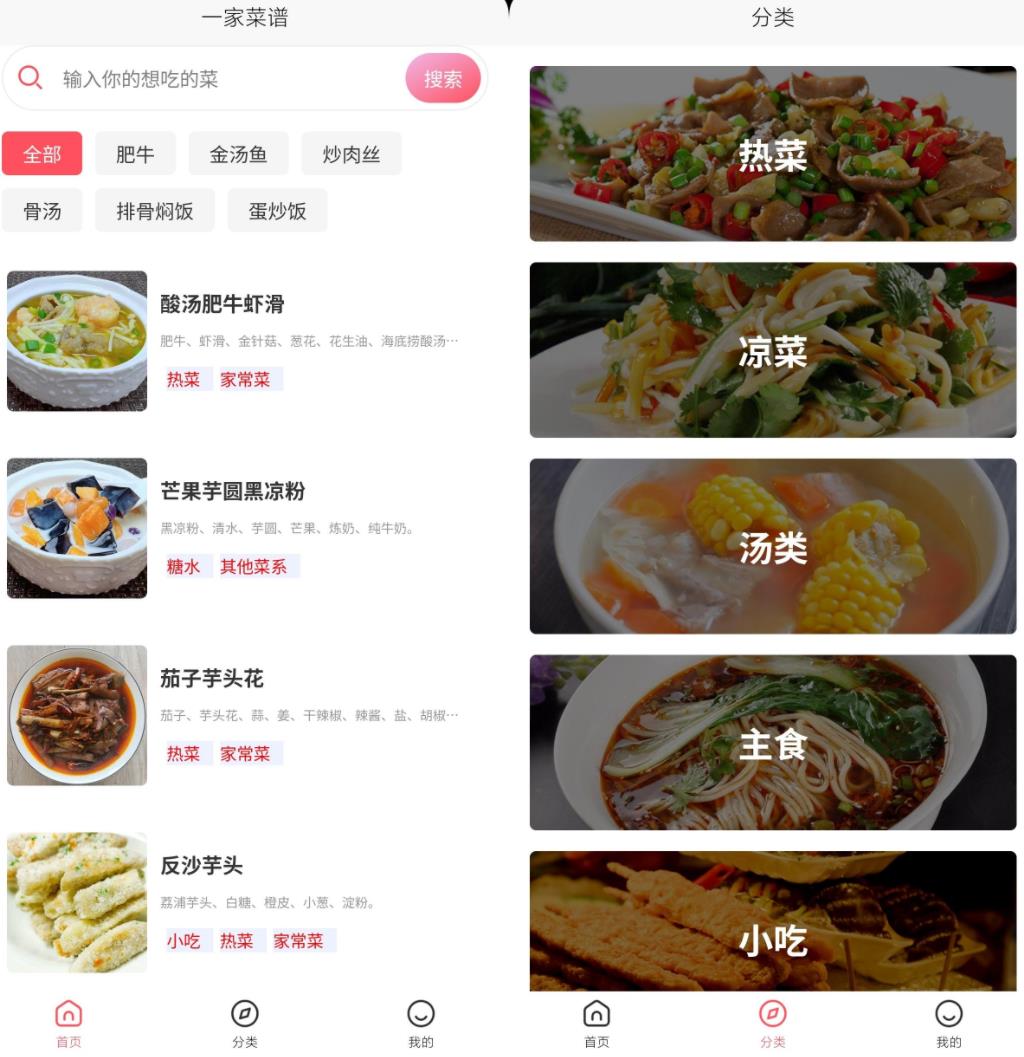The height and width of the screenshot is (1057, 1024).
Task: Select the 炒肉丝 chip
Action: 351,154
